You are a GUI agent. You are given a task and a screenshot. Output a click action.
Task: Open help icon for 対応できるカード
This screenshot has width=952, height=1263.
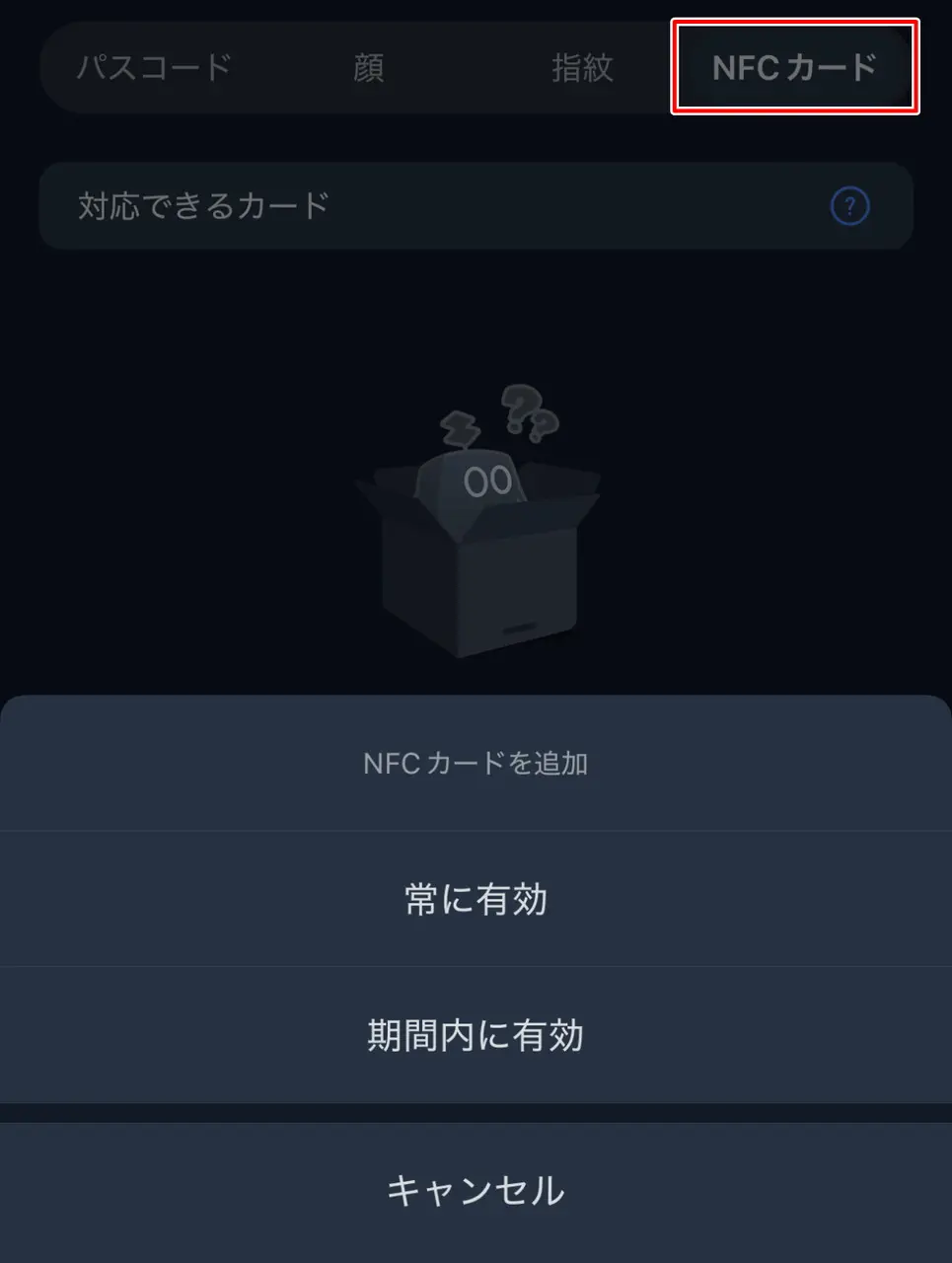[849, 206]
